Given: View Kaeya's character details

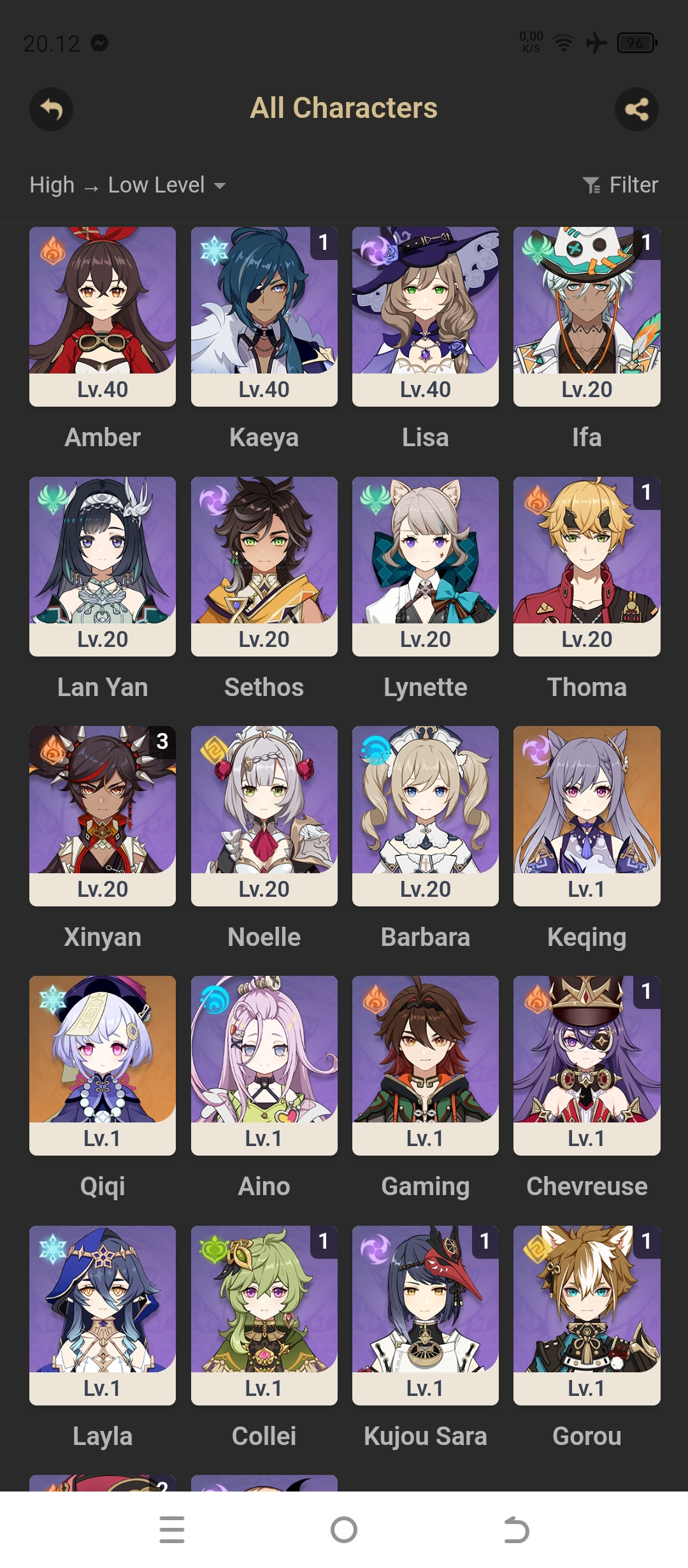Looking at the screenshot, I should point(264,316).
